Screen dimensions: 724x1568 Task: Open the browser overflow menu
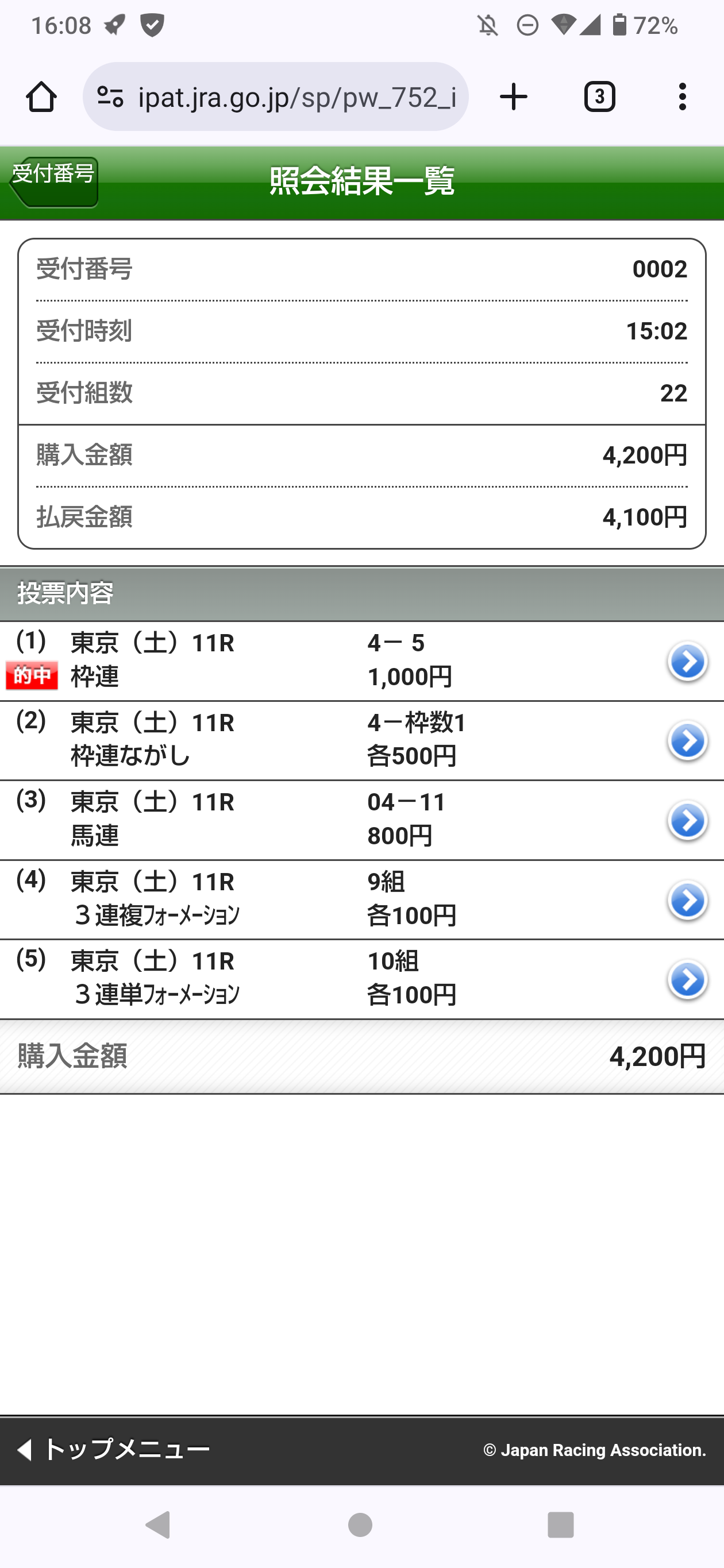683,97
